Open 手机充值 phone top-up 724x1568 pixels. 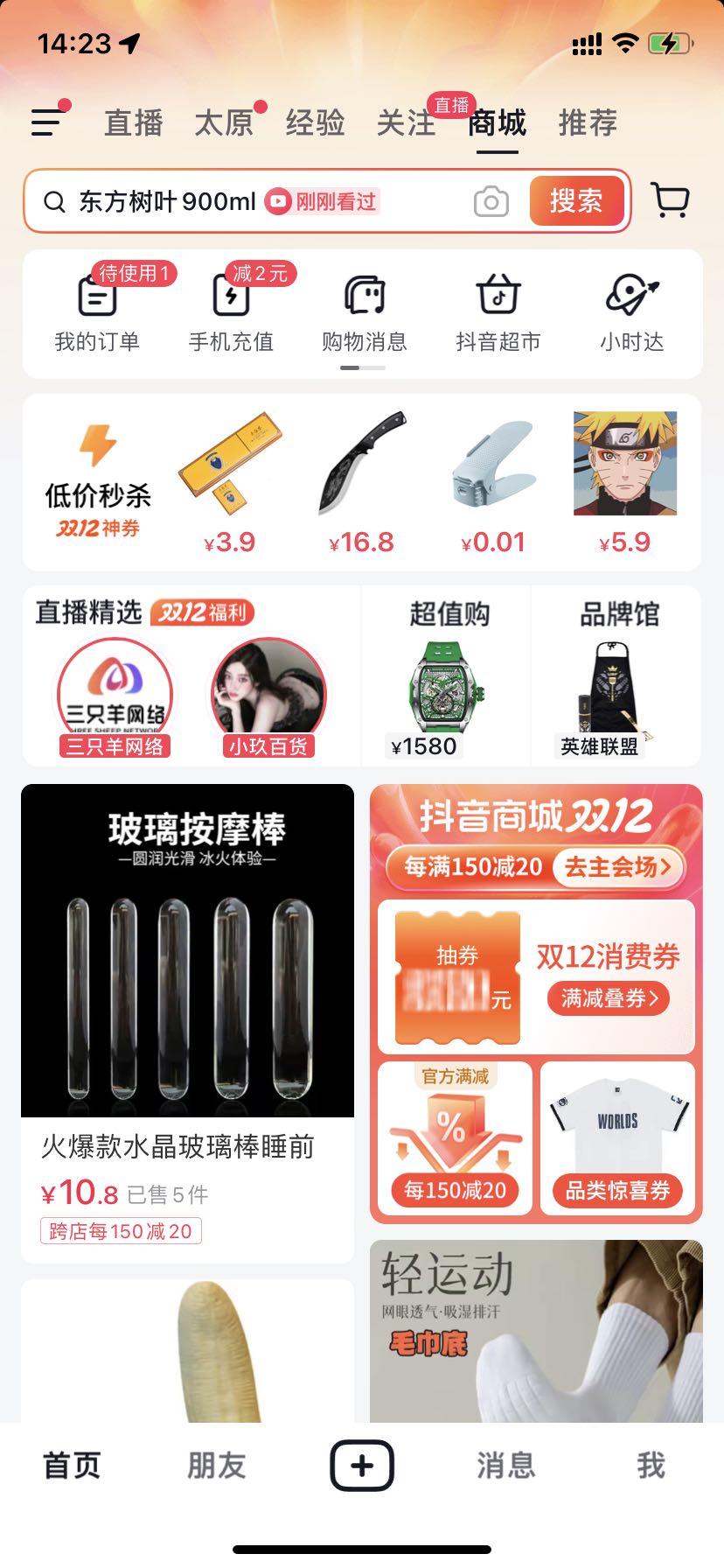tap(231, 311)
